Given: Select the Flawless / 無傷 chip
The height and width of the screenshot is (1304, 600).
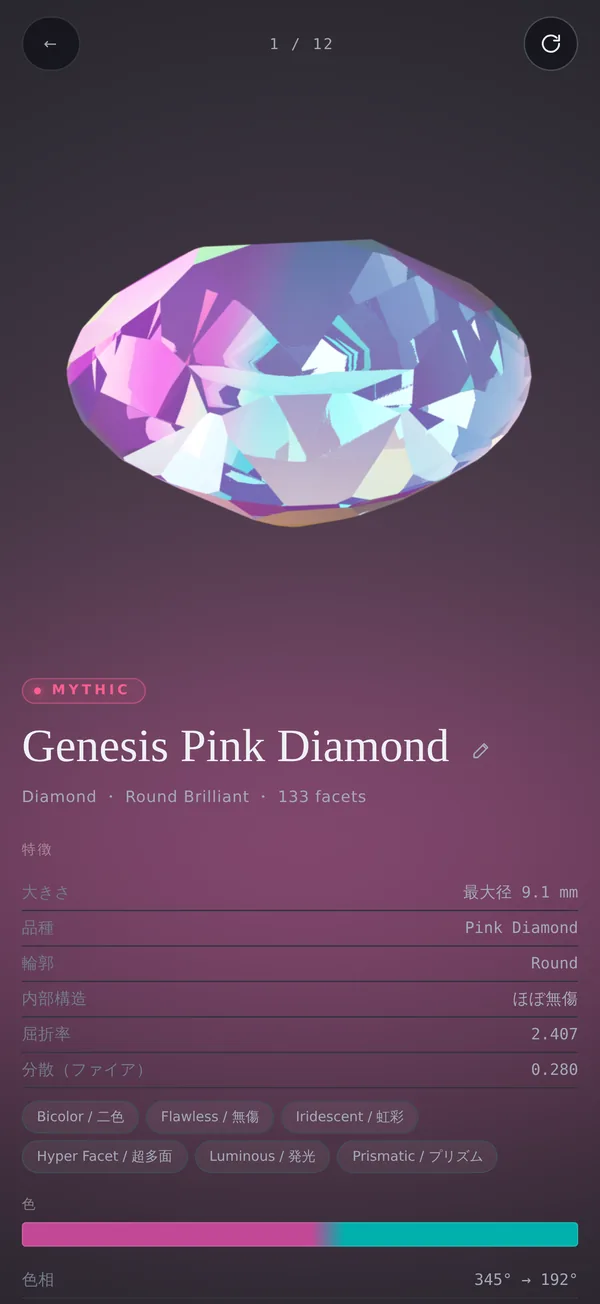Looking at the screenshot, I should [x=210, y=1117].
